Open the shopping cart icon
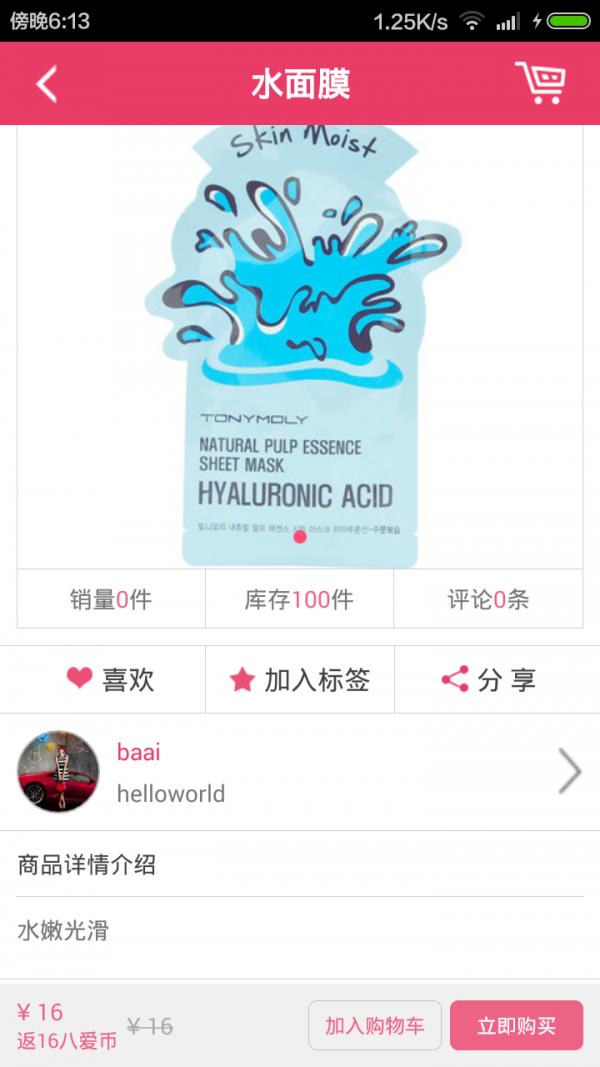 pos(540,83)
